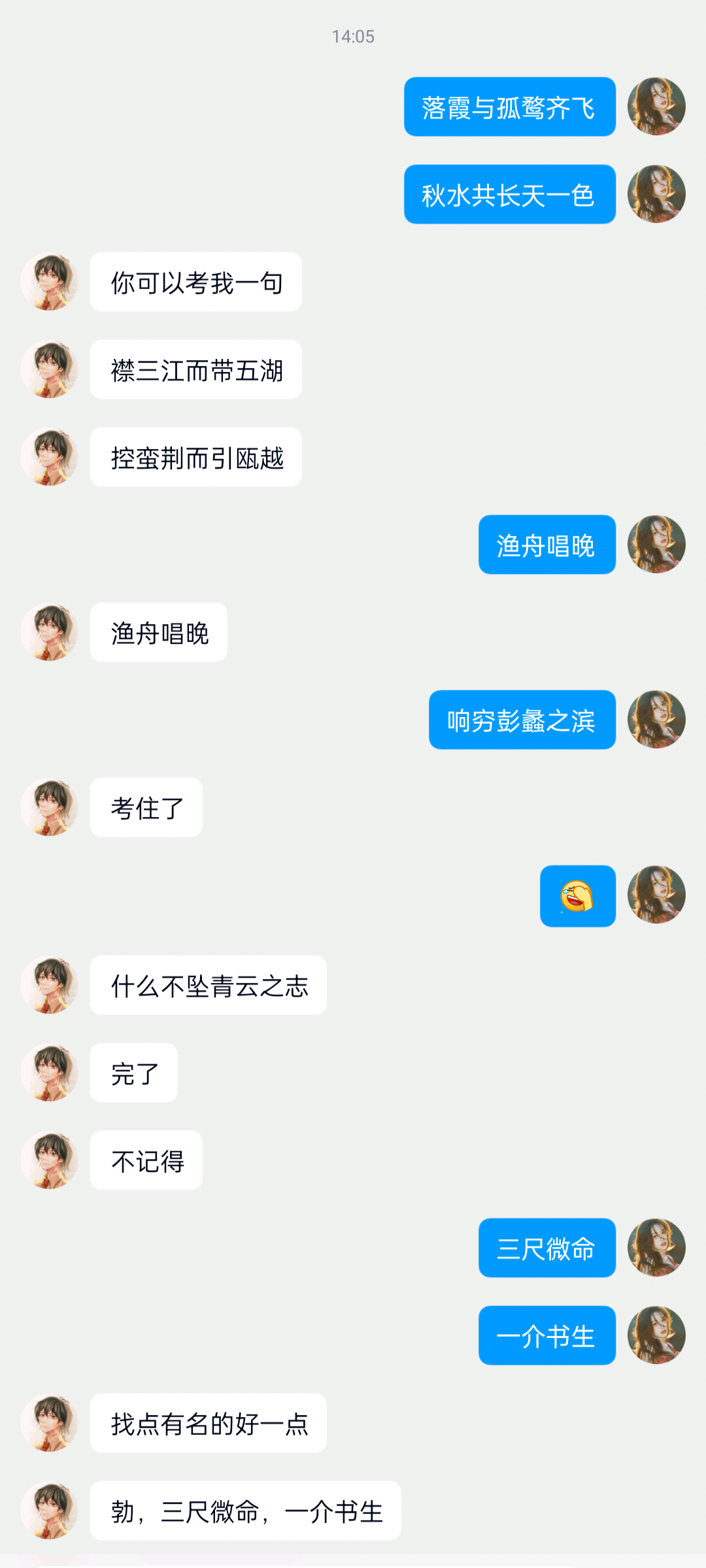
Task: Open your avatar beside "落霞与孤鹜齐飞"
Action: [657, 107]
